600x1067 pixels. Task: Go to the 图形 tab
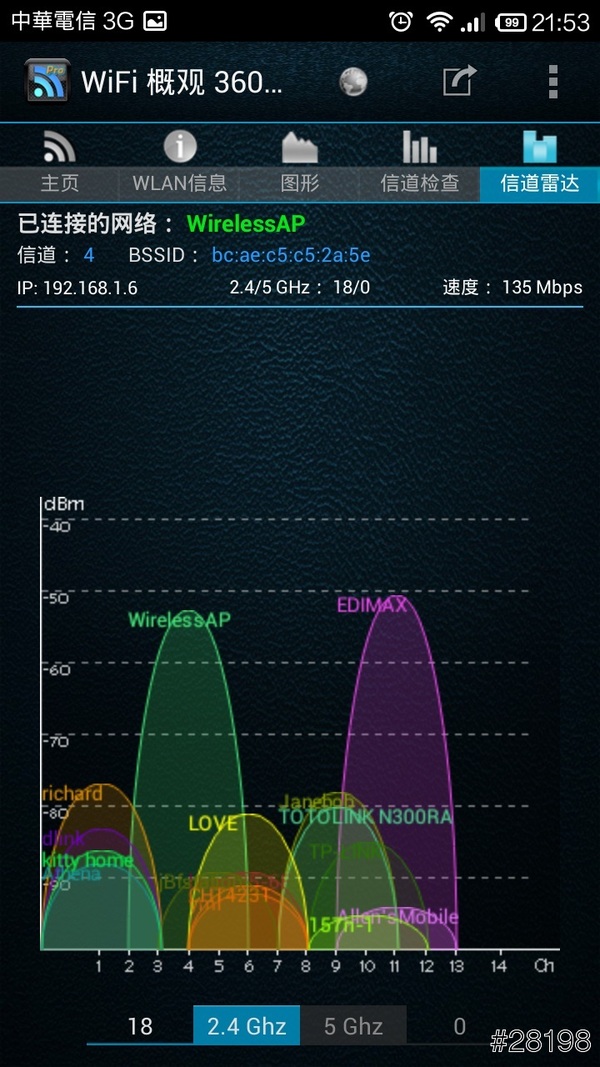tap(300, 165)
